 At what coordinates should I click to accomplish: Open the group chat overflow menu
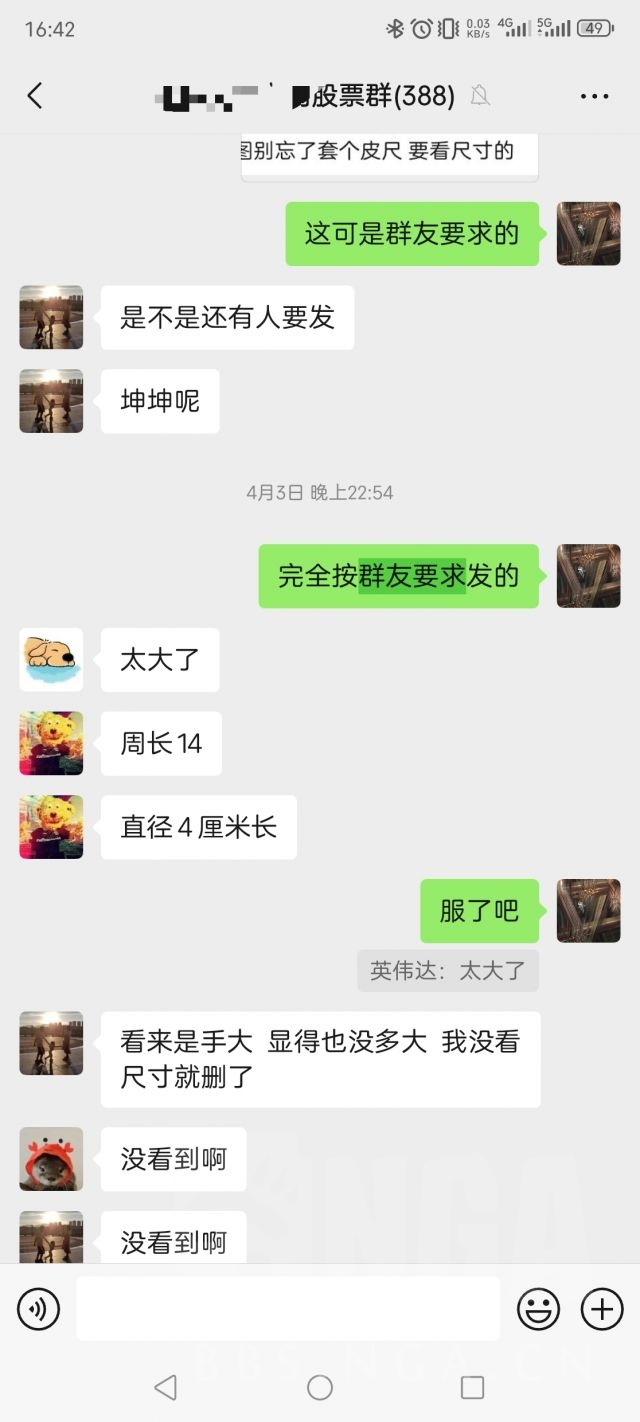pos(594,96)
